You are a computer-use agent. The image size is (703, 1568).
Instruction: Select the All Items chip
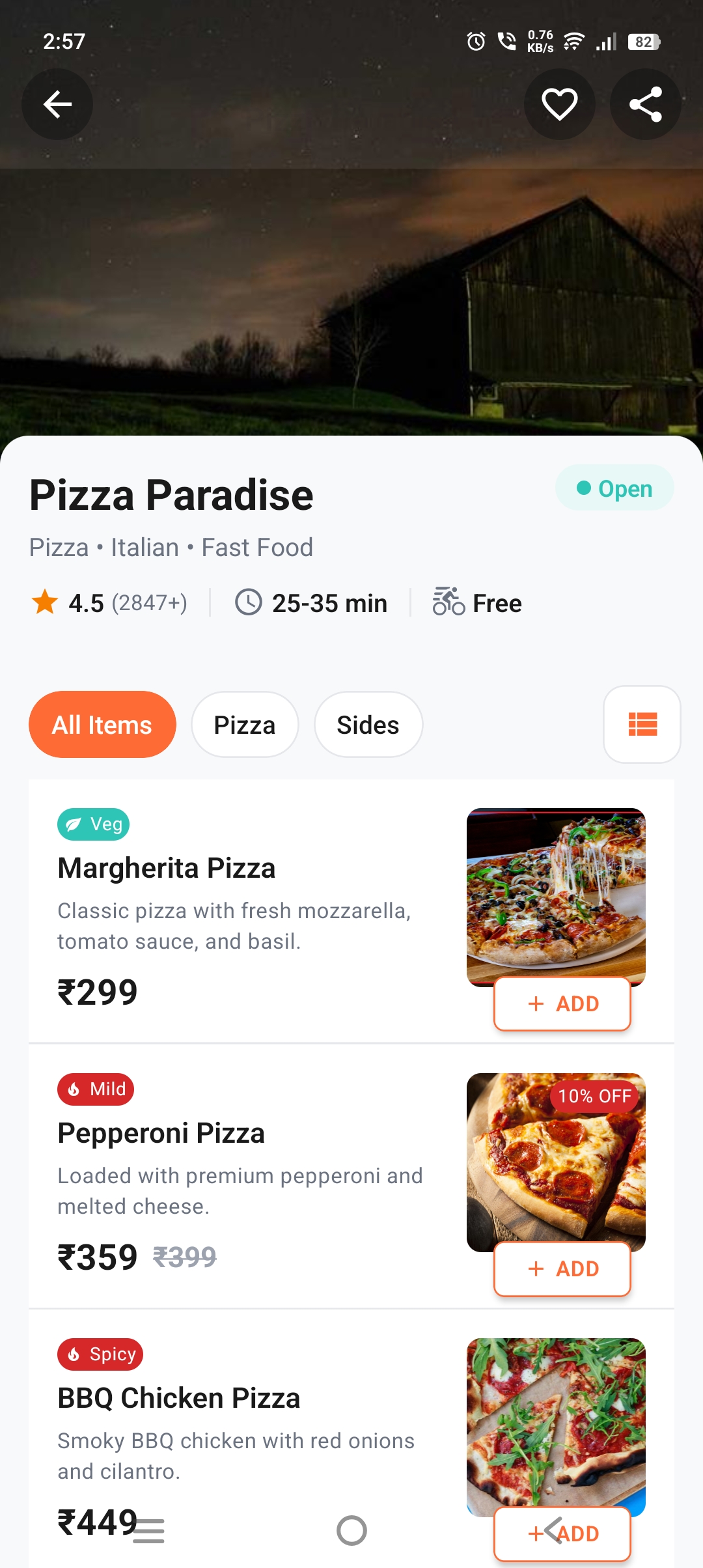pyautogui.click(x=102, y=725)
